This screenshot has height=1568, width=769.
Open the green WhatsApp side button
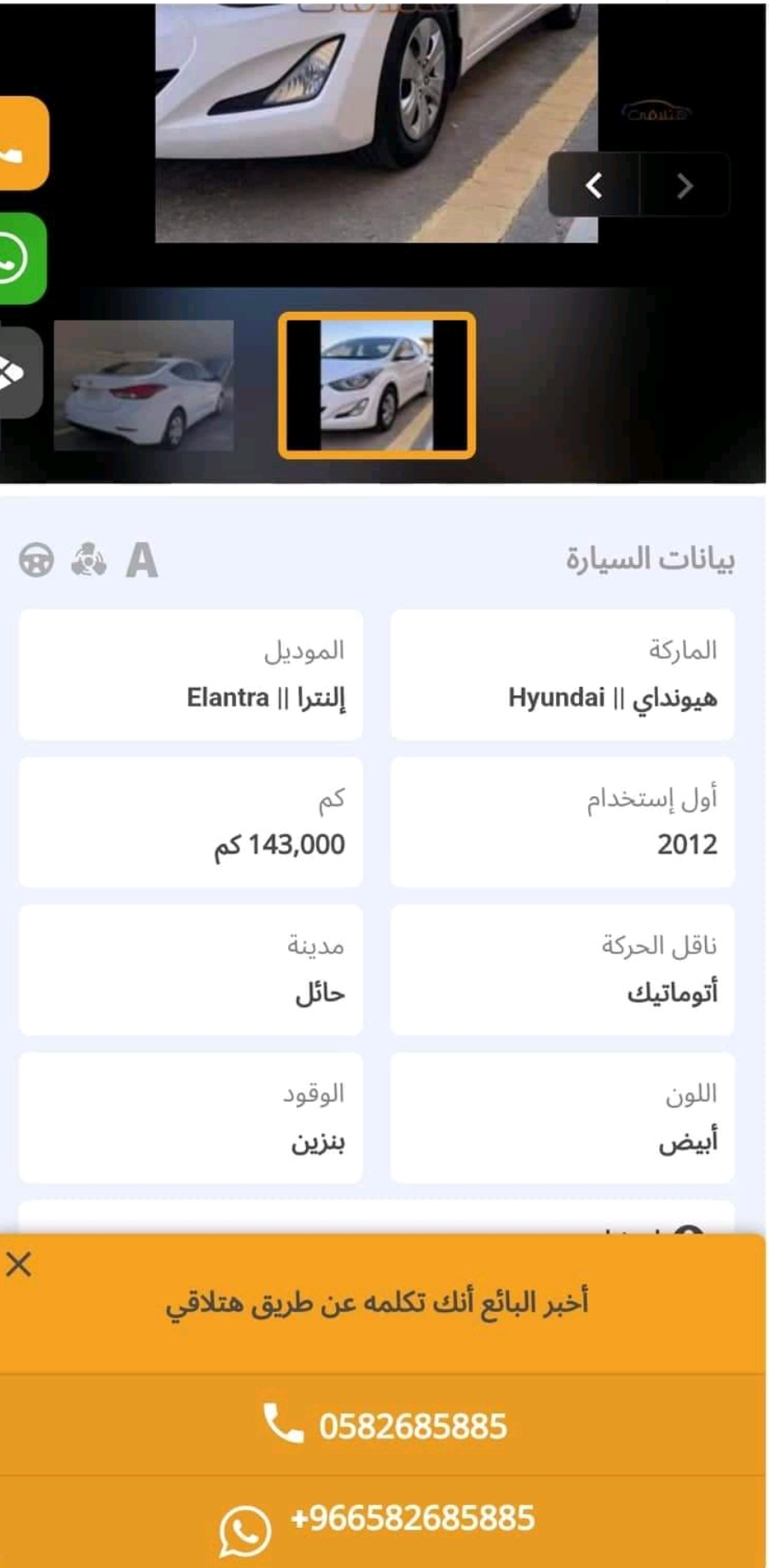click(x=22, y=258)
